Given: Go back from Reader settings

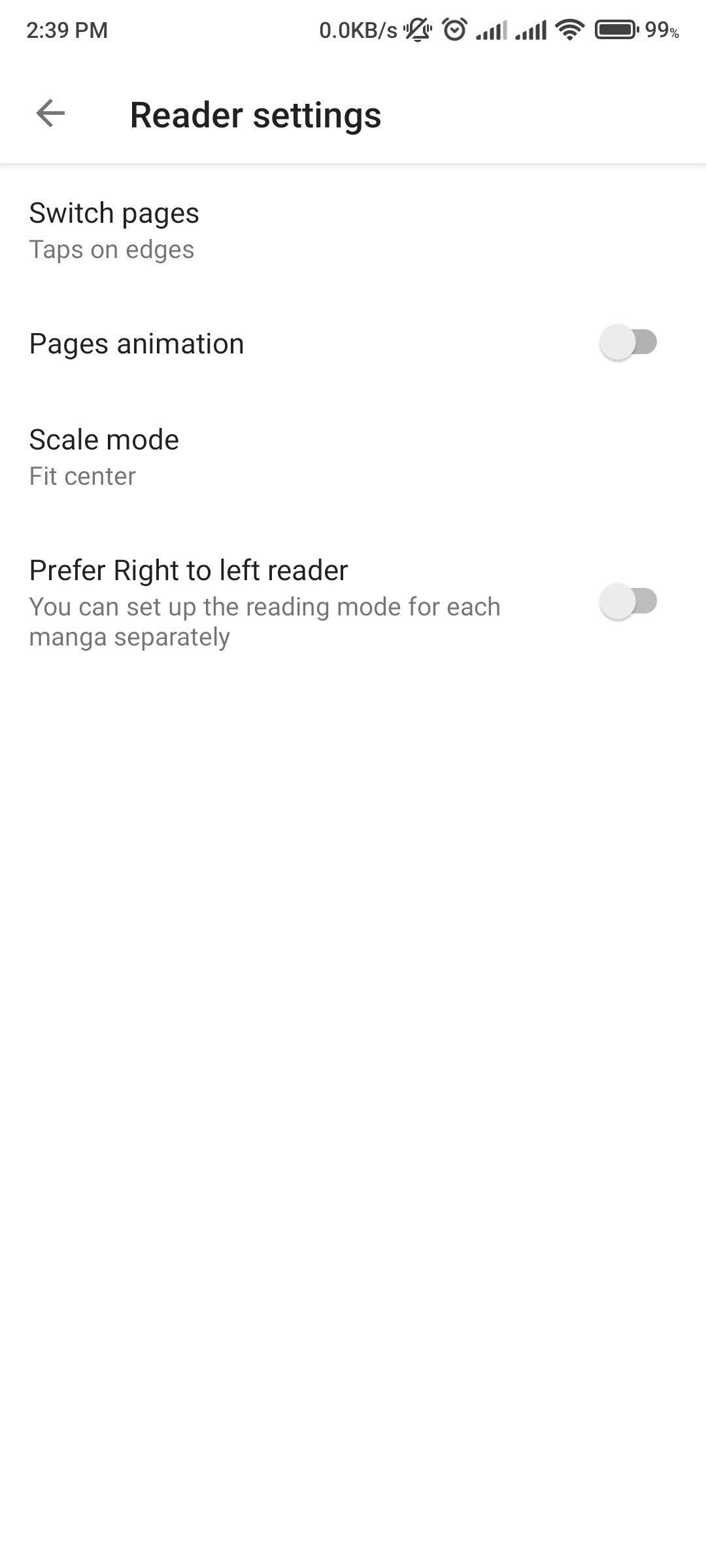Looking at the screenshot, I should [50, 114].
